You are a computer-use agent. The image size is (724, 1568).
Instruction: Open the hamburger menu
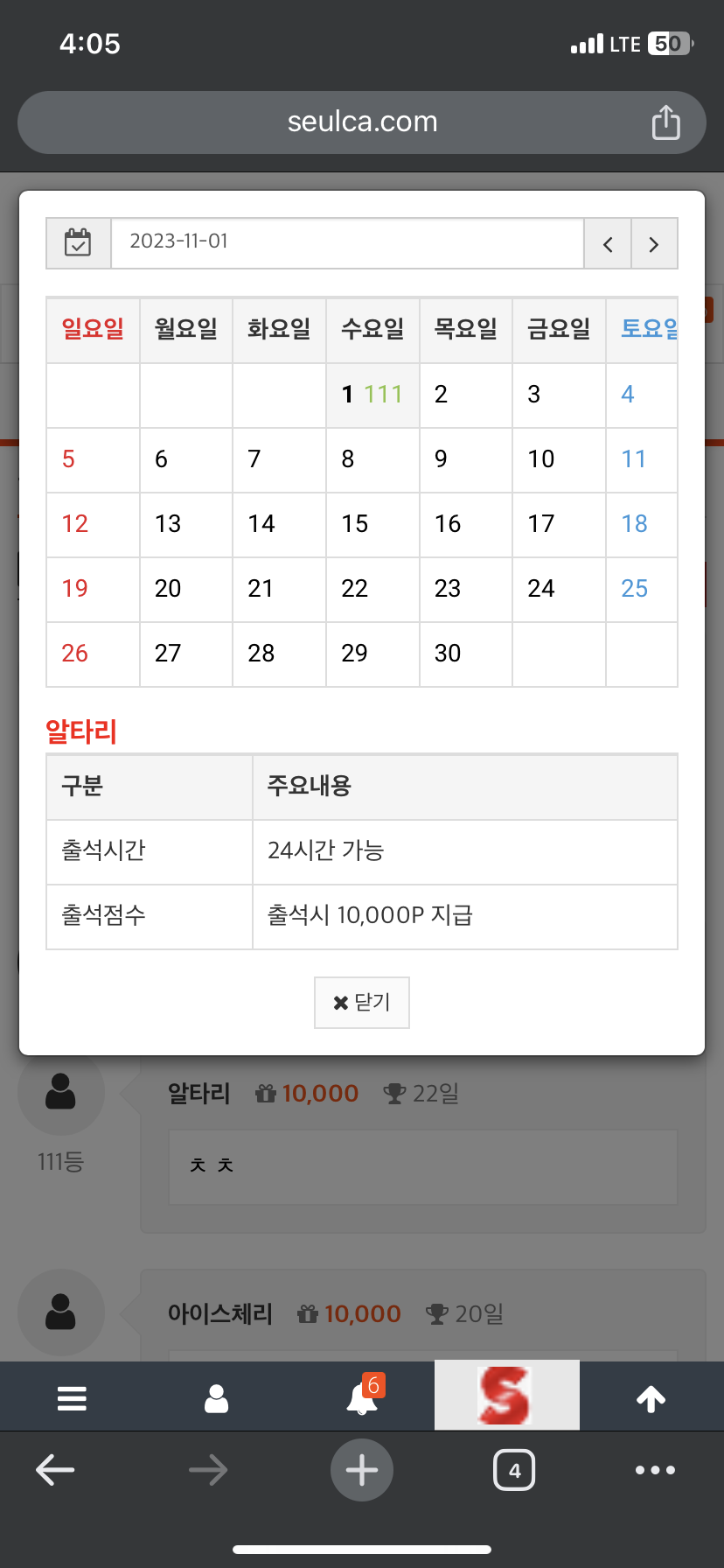pyautogui.click(x=72, y=1398)
